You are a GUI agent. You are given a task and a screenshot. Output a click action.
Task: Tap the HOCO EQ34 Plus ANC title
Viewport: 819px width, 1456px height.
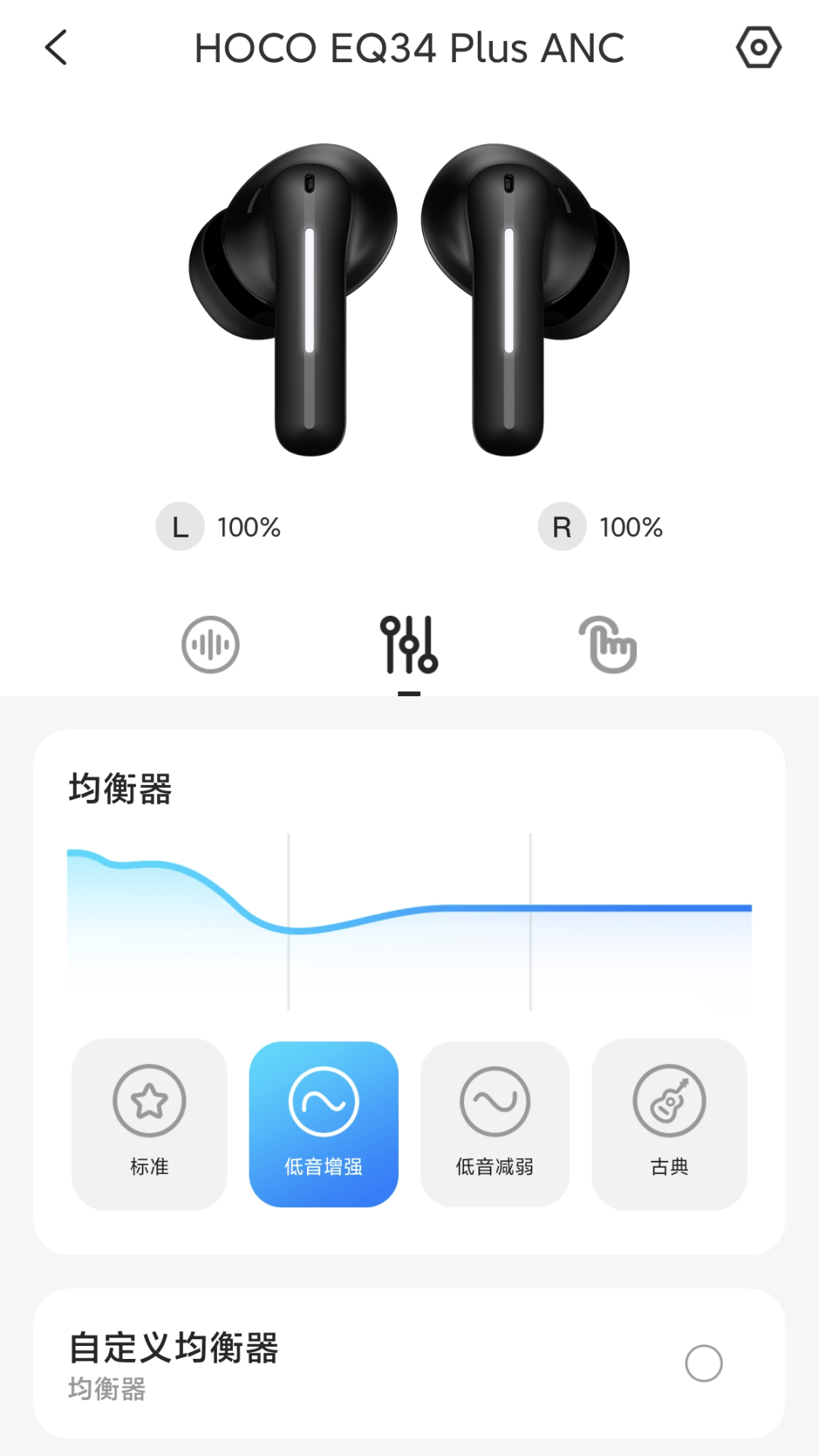tap(409, 47)
